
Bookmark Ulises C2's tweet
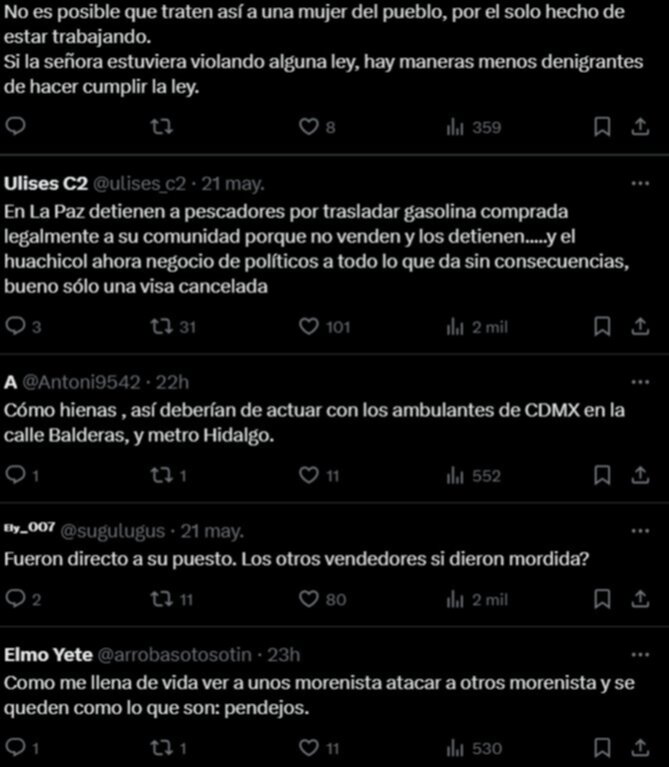point(602,326)
